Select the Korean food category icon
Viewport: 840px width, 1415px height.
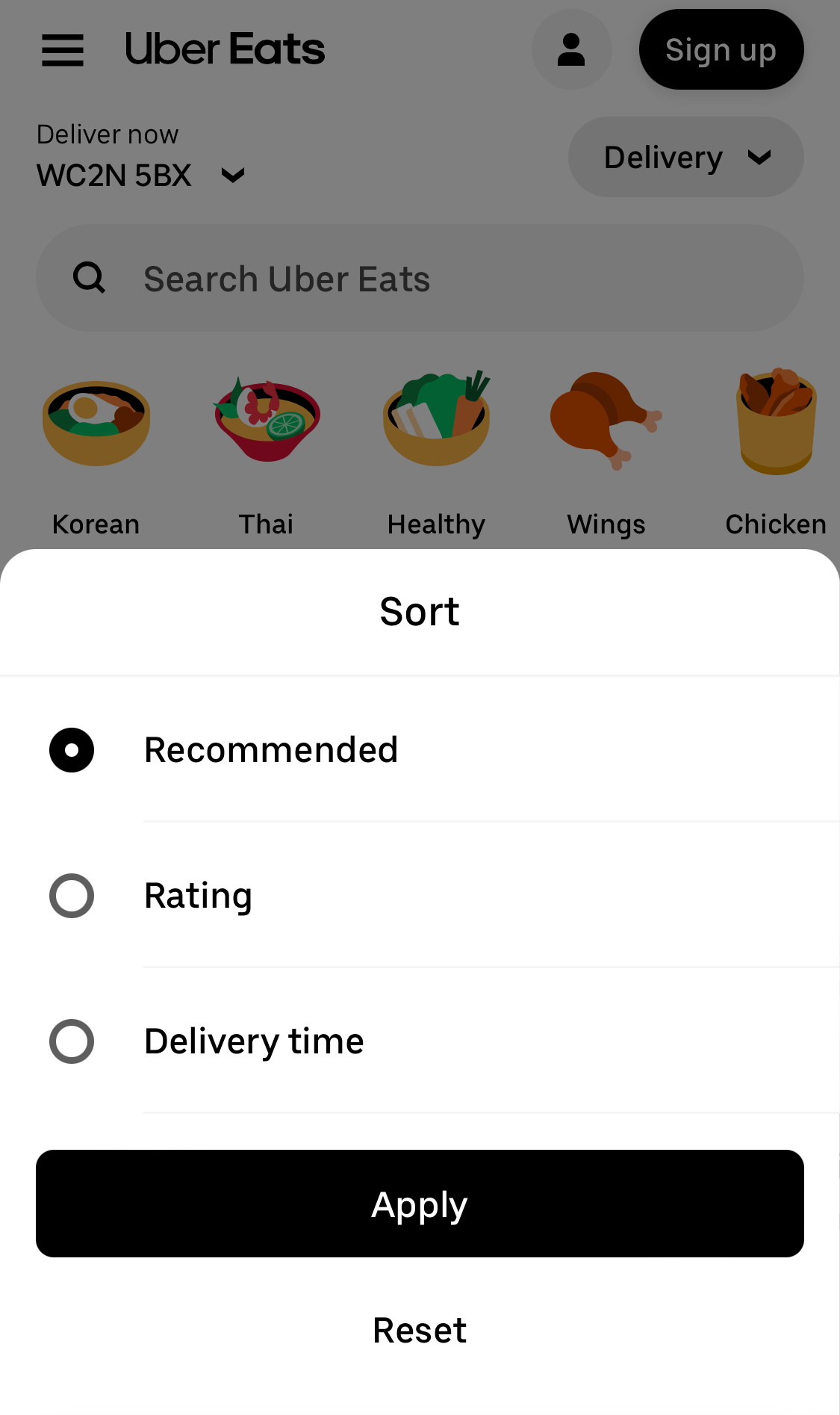(x=96, y=422)
